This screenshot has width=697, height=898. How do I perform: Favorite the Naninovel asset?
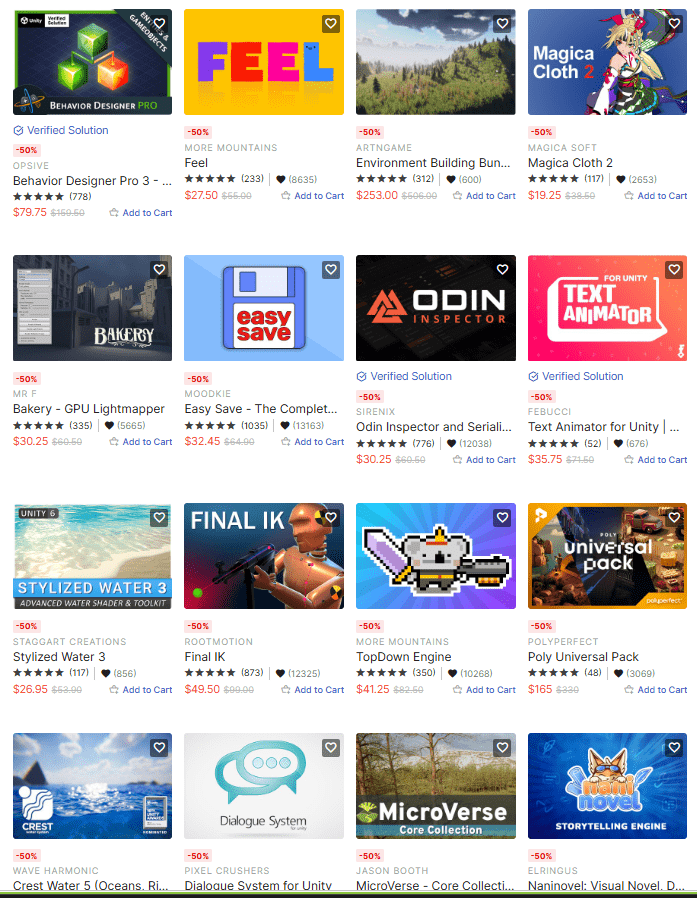[x=674, y=748]
